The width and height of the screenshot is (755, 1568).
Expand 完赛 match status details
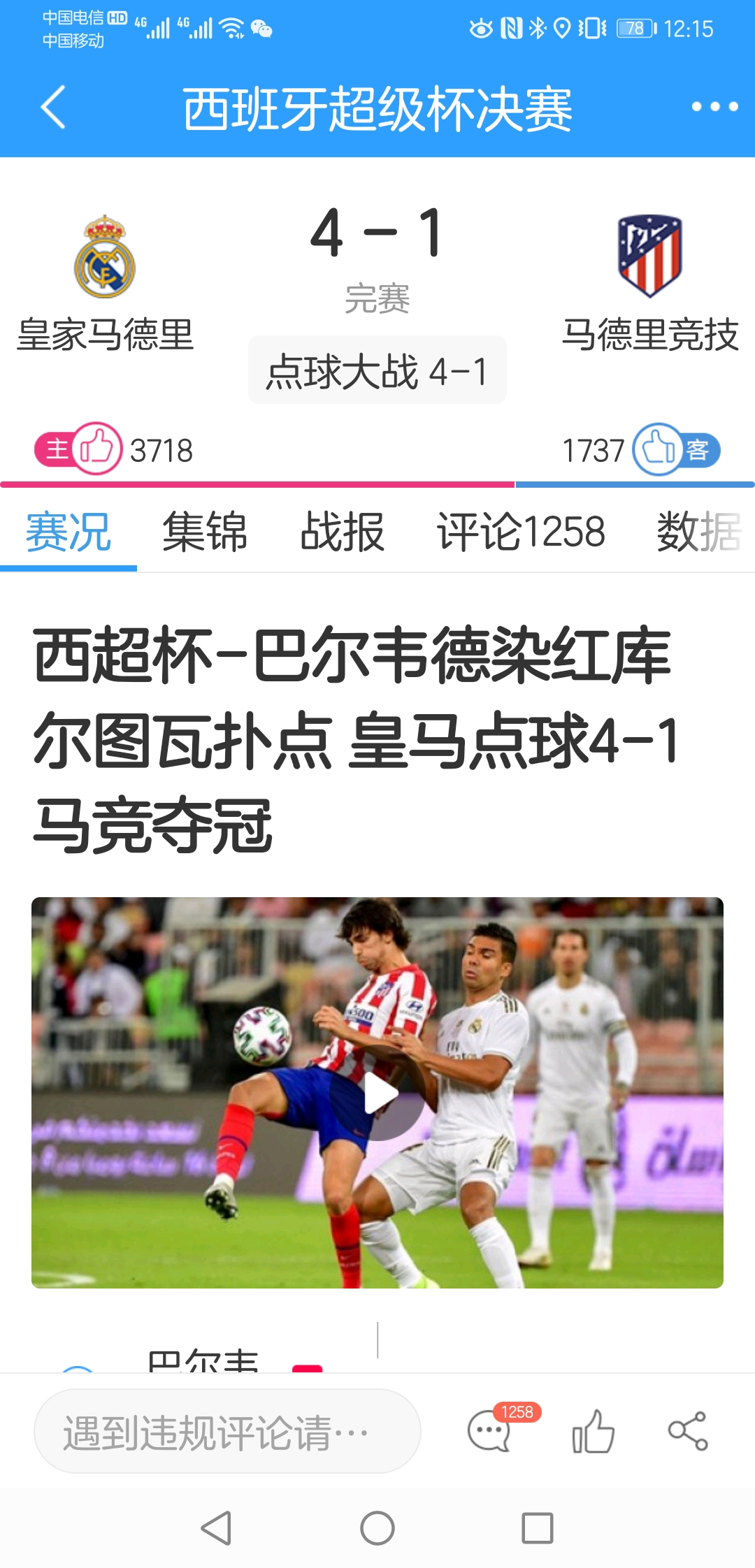point(377,298)
